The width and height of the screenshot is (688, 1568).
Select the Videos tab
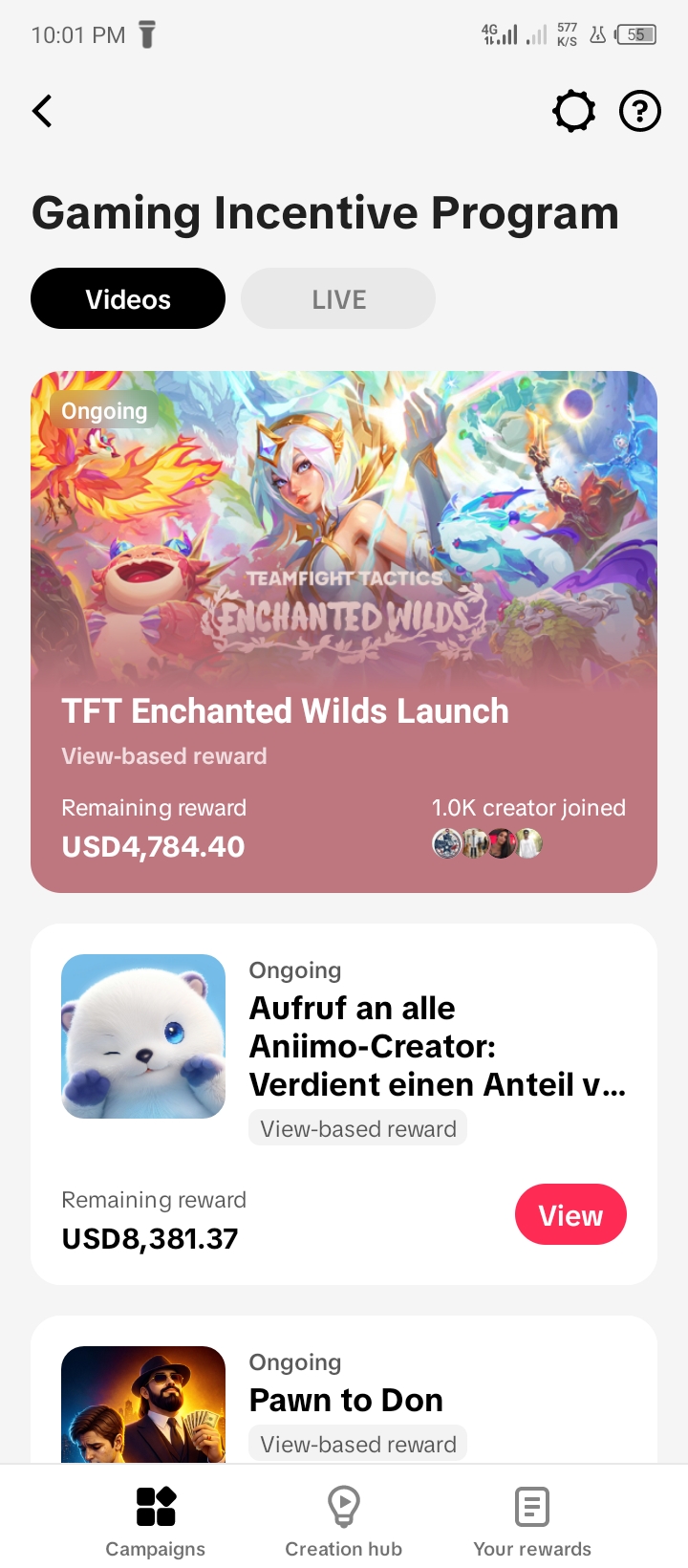point(128,298)
